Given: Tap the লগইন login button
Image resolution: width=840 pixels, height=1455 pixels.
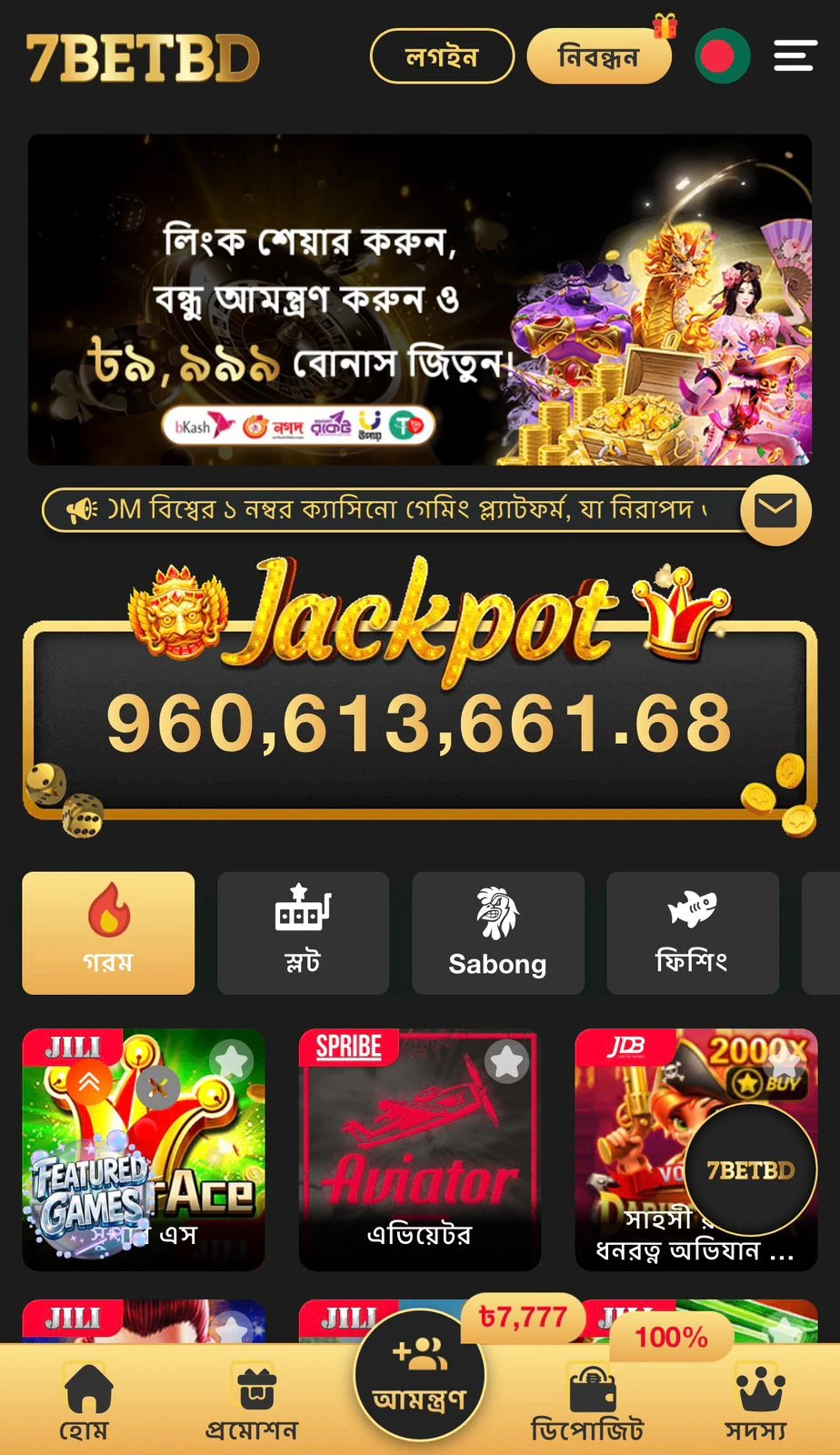Looking at the screenshot, I should [x=442, y=56].
